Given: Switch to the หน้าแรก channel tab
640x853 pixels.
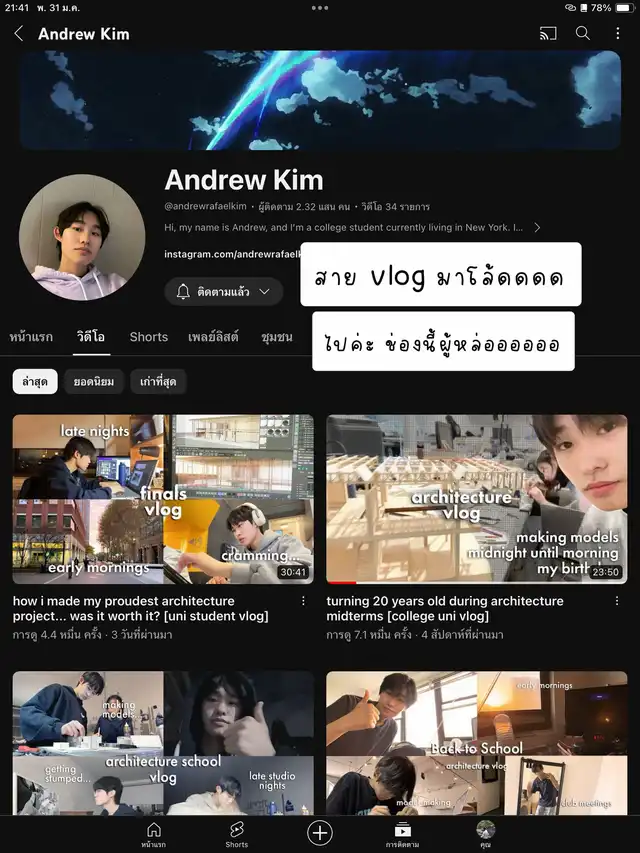Looking at the screenshot, I should click(31, 337).
